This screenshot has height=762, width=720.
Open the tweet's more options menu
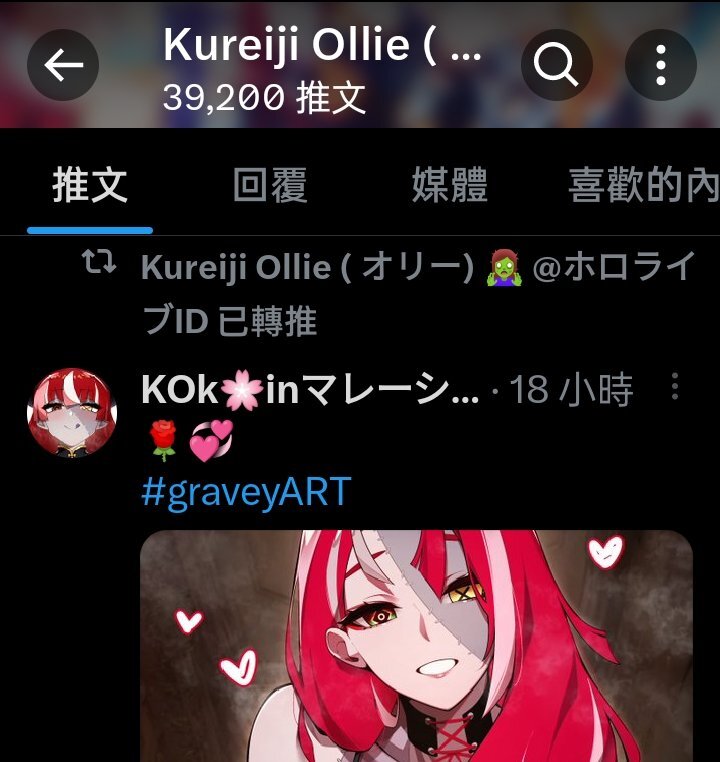[675, 388]
